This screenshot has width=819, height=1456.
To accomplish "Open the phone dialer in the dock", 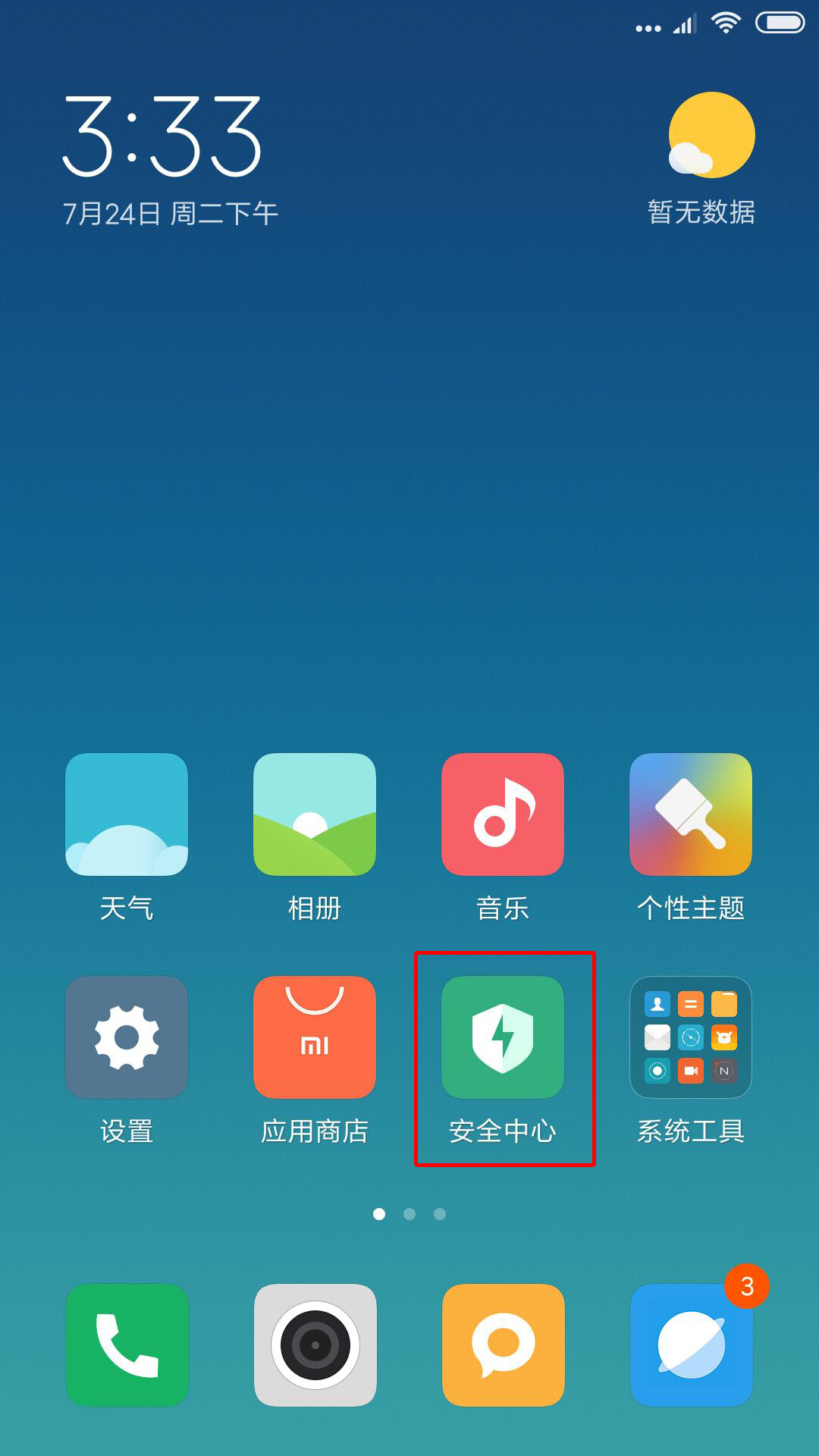I will point(127,1345).
